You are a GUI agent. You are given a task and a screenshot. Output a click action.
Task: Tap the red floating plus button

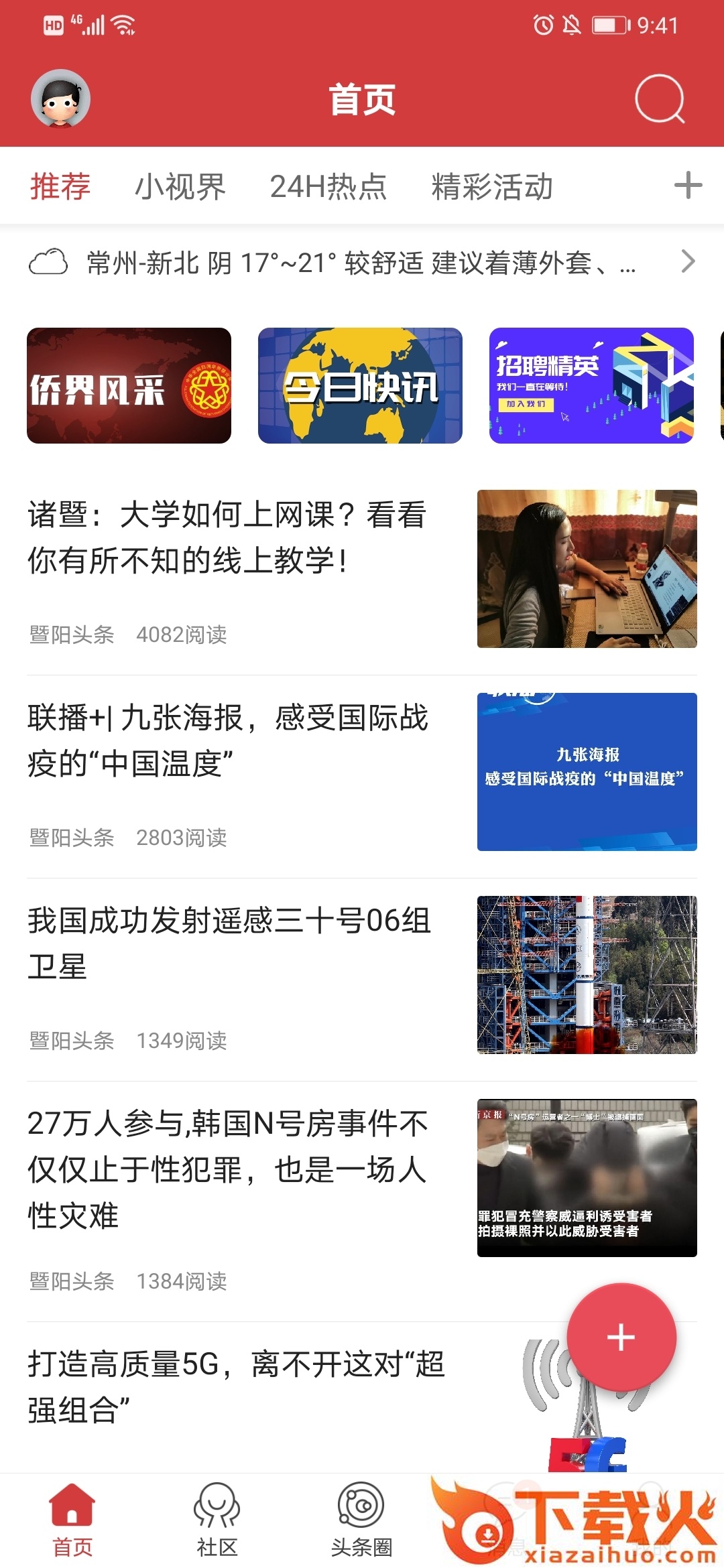pyautogui.click(x=621, y=1337)
